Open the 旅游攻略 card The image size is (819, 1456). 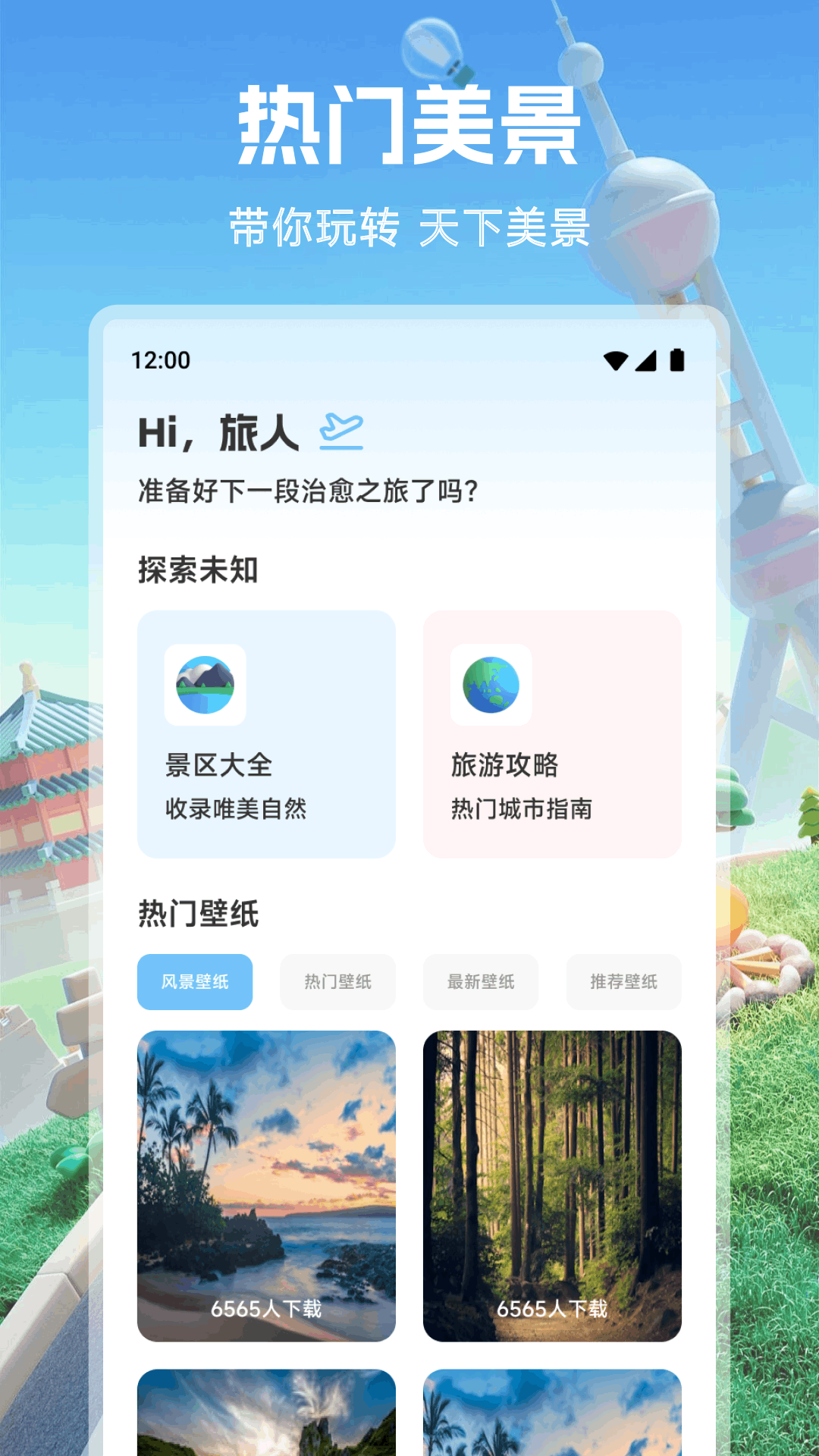point(553,734)
